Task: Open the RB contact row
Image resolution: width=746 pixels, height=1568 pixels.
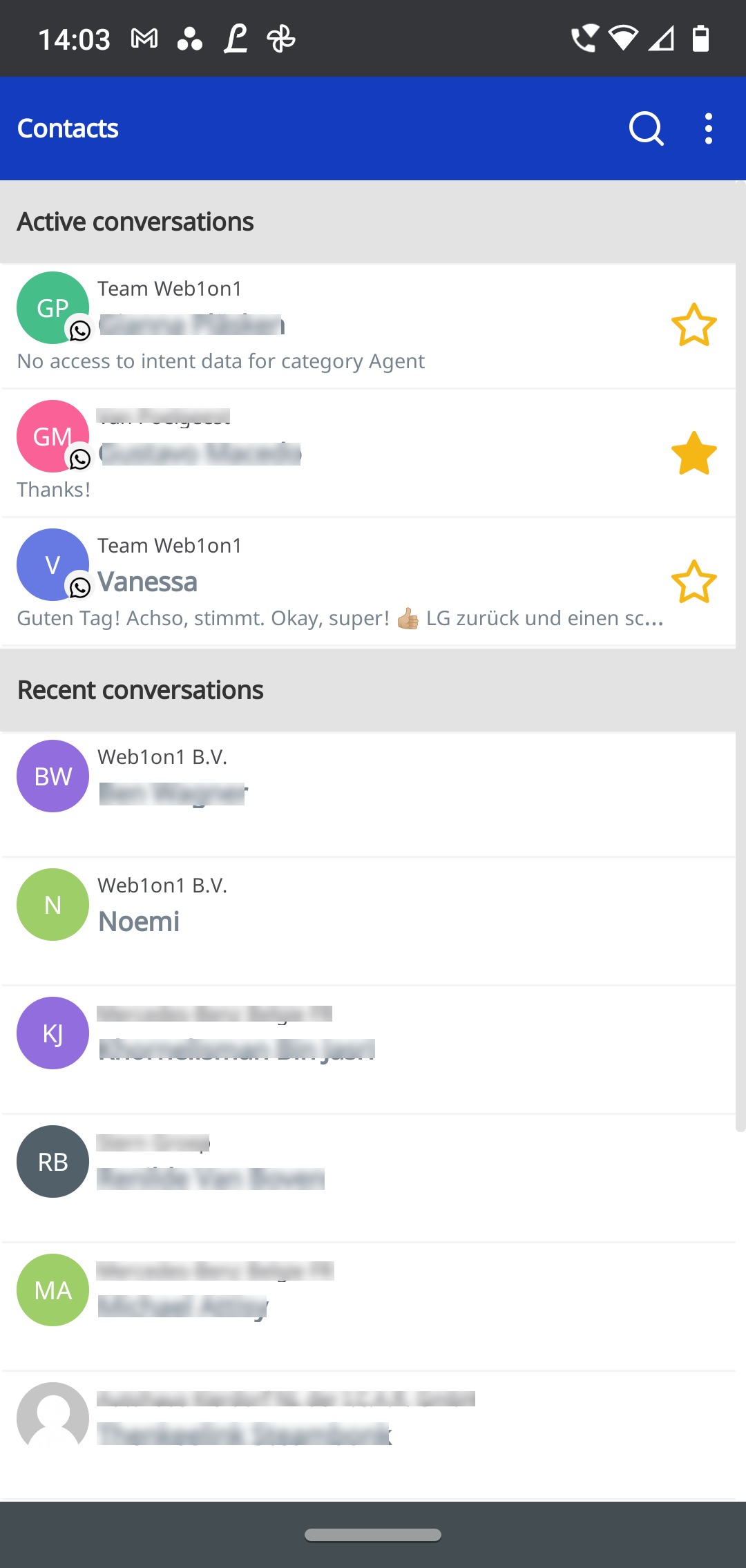Action: click(367, 1179)
